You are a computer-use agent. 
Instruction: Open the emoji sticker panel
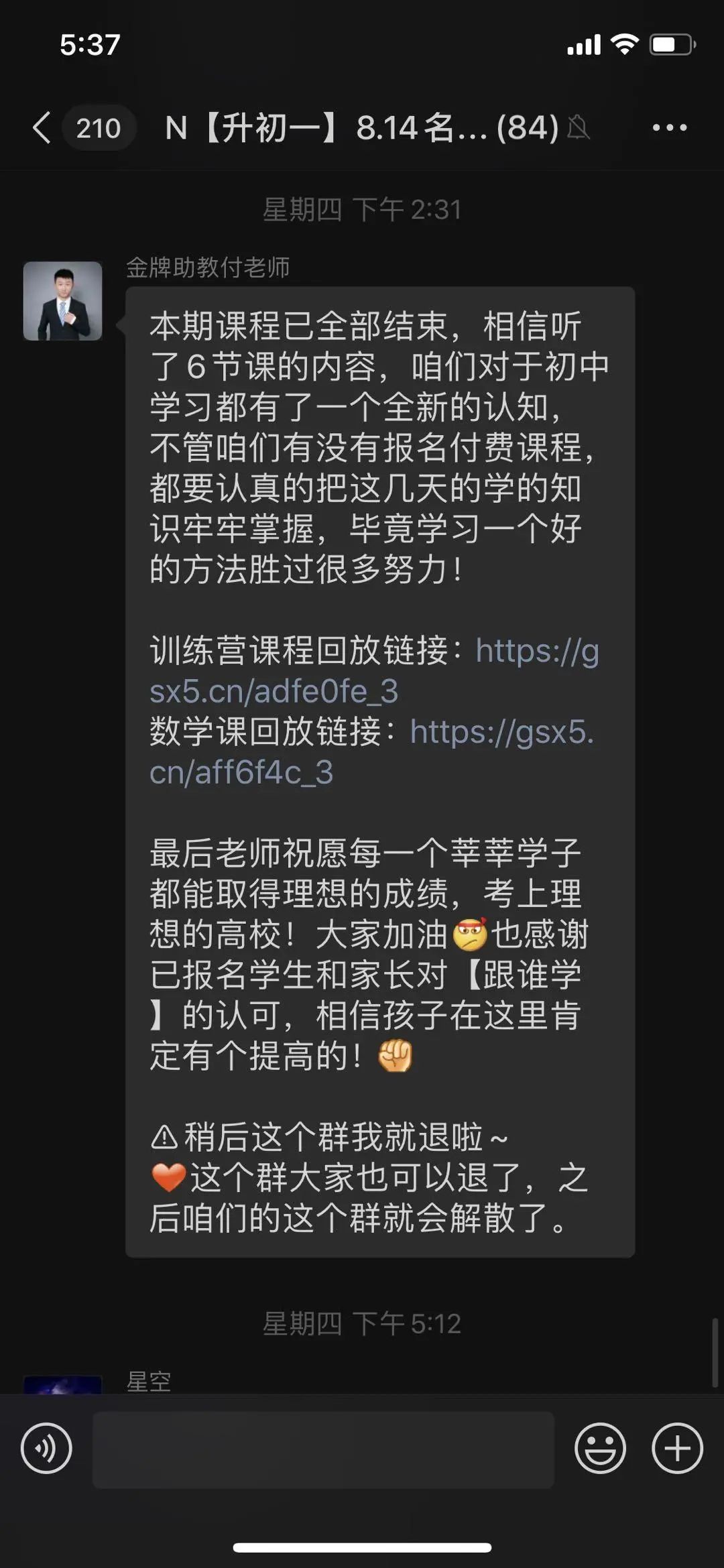(x=600, y=1449)
